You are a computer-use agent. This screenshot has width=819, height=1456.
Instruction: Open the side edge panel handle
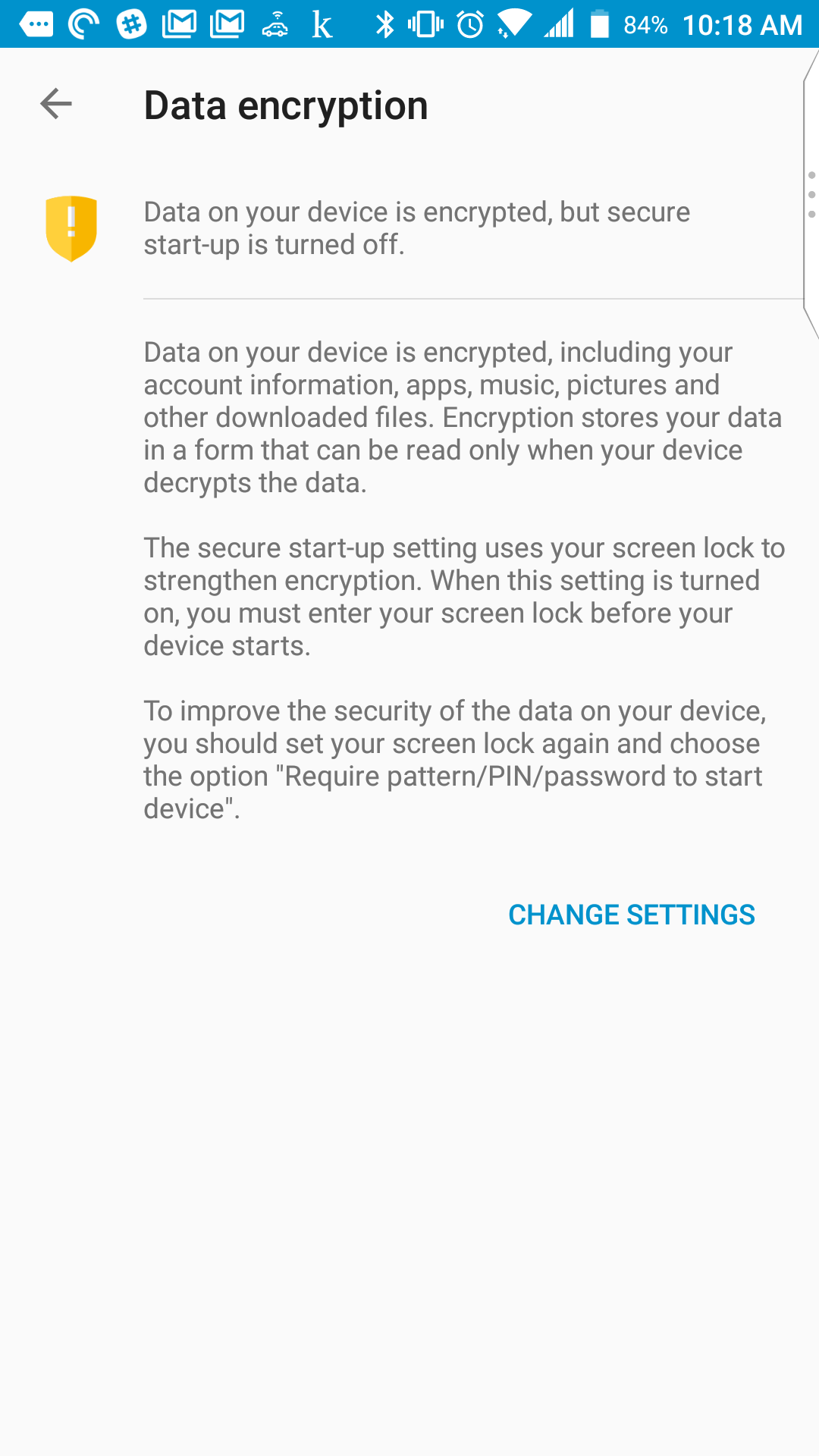[811, 194]
